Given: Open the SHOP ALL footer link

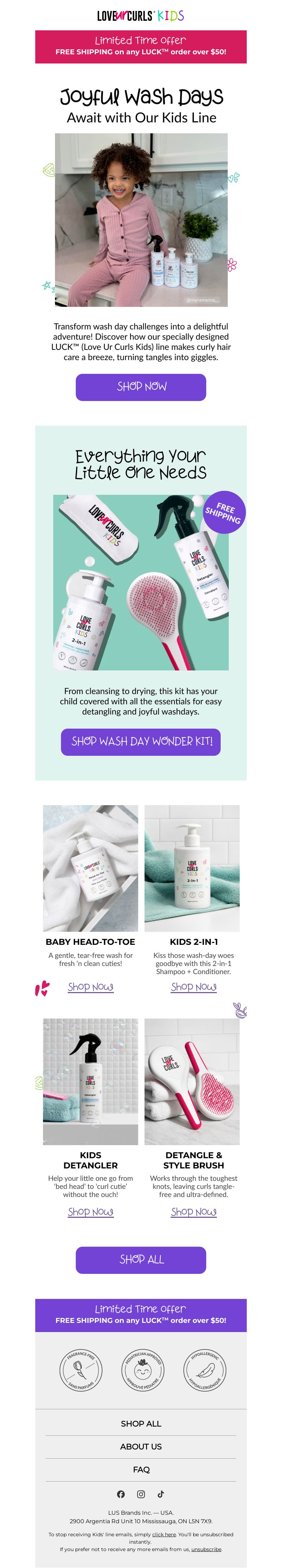Looking at the screenshot, I should click(x=141, y=1423).
